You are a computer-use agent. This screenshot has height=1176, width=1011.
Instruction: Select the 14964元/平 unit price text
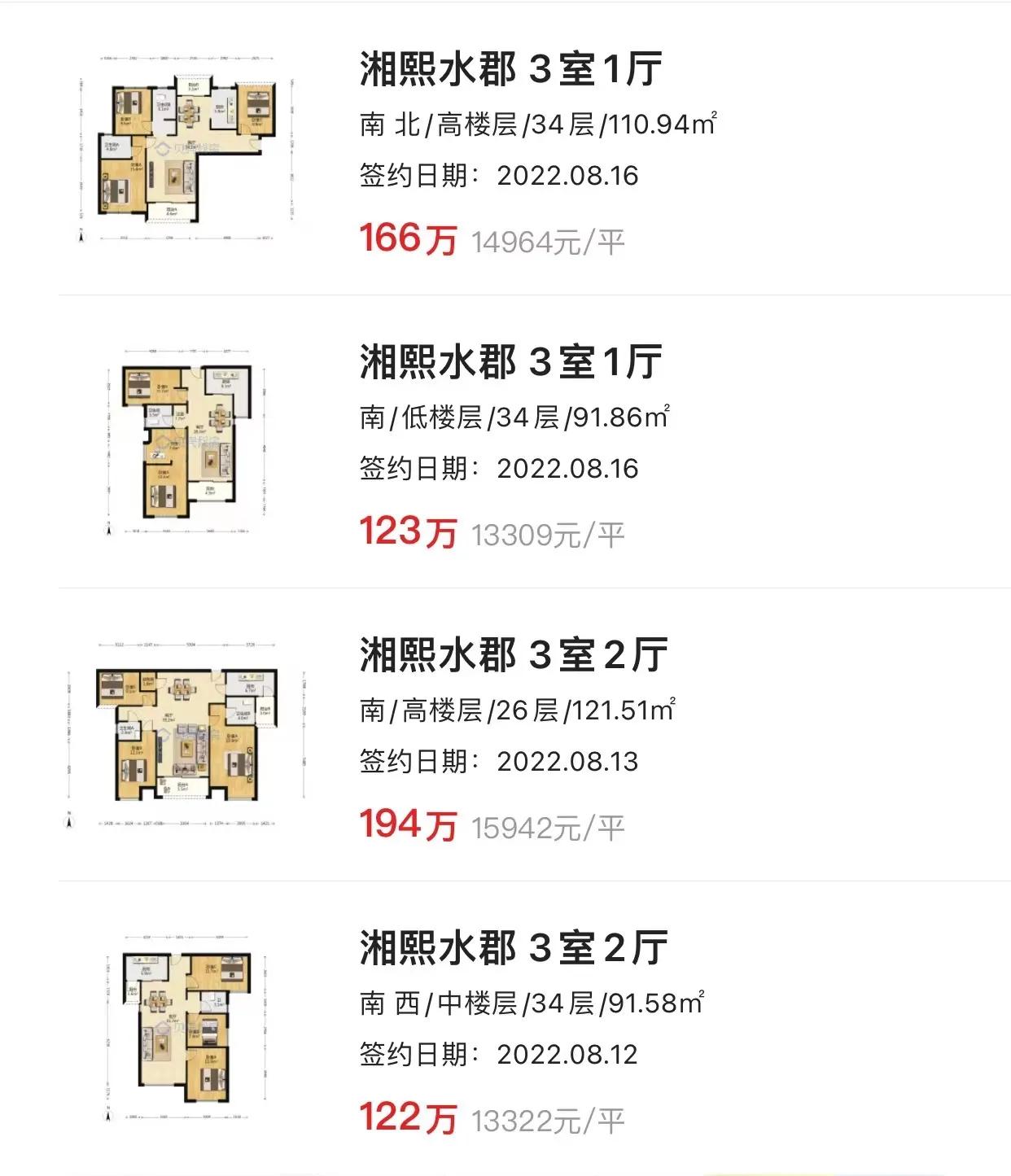tap(549, 240)
